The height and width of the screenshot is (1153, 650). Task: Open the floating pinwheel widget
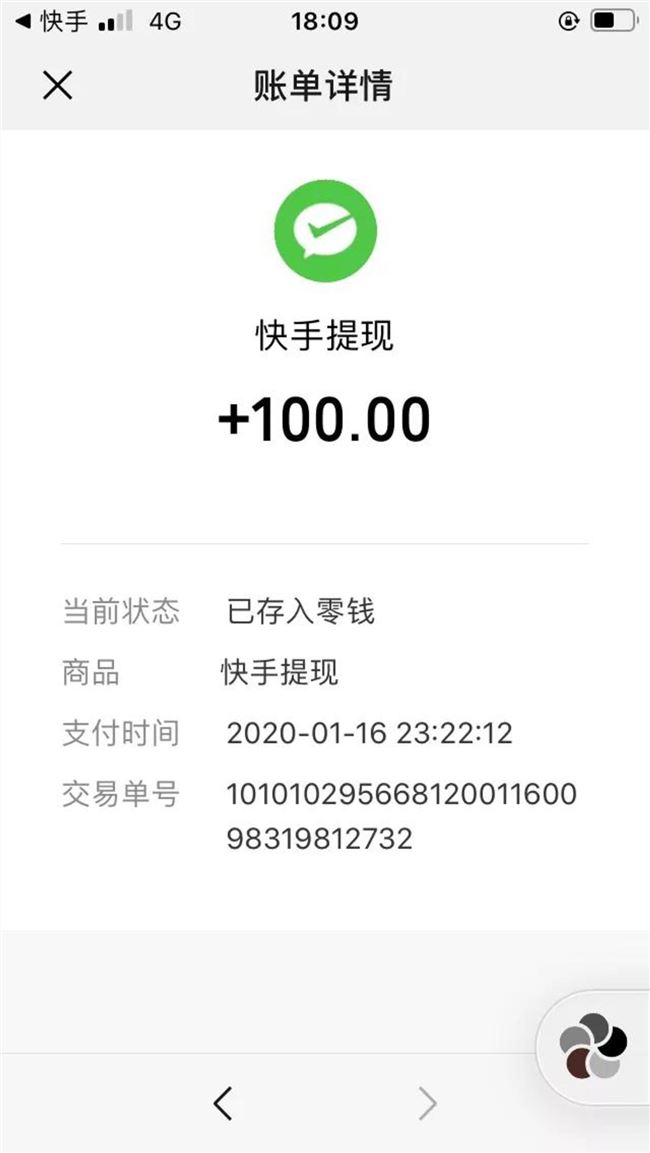594,1045
